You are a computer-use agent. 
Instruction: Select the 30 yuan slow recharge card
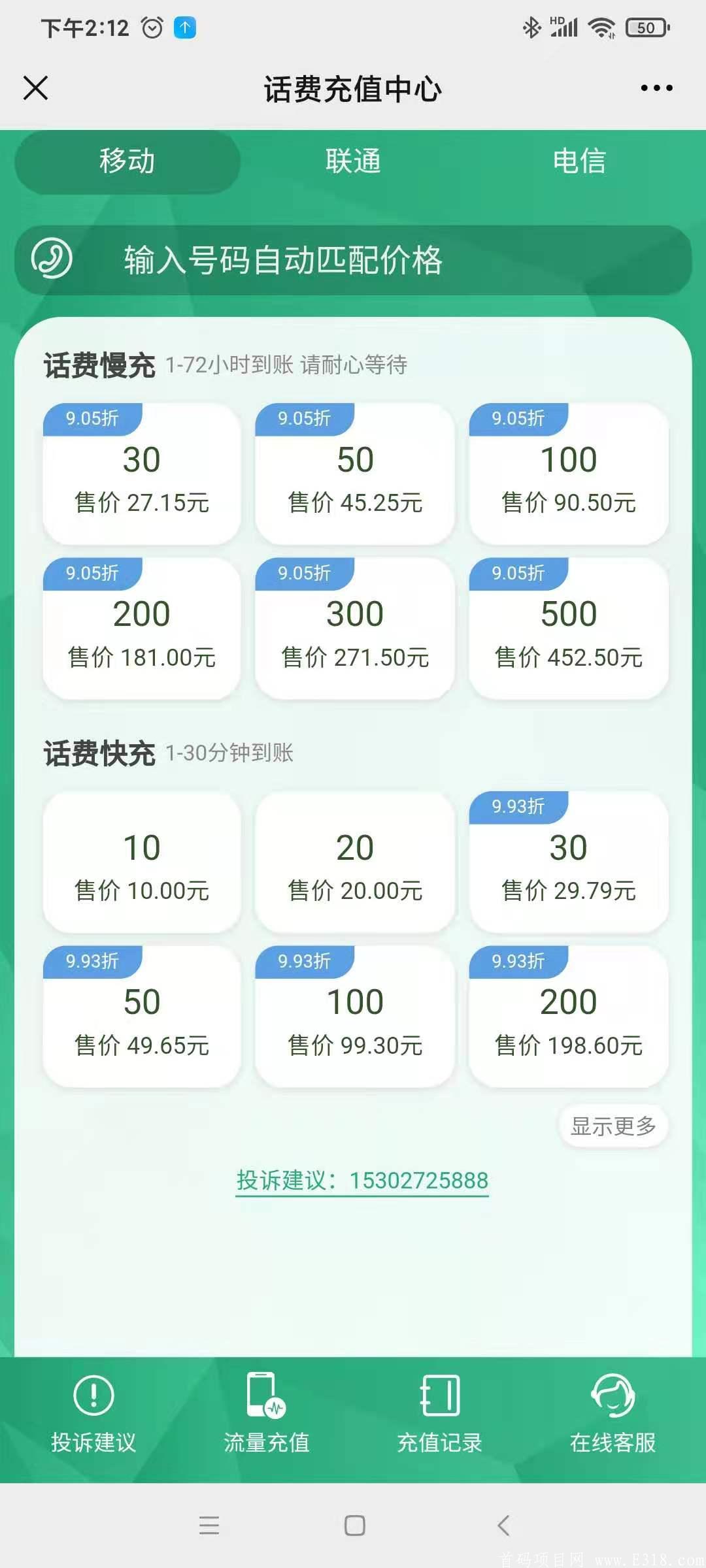pos(141,474)
